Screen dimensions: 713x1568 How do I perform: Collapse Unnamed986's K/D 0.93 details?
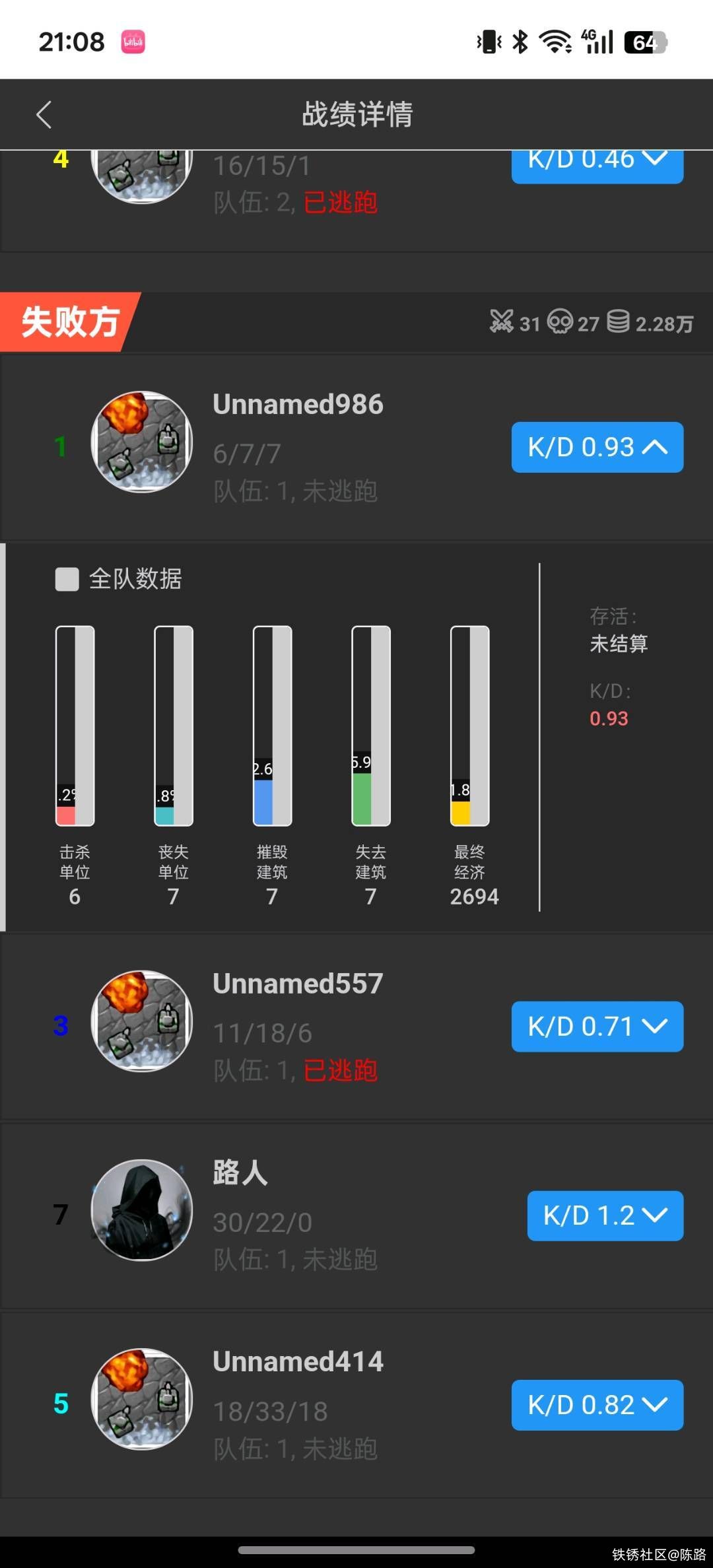click(x=597, y=447)
